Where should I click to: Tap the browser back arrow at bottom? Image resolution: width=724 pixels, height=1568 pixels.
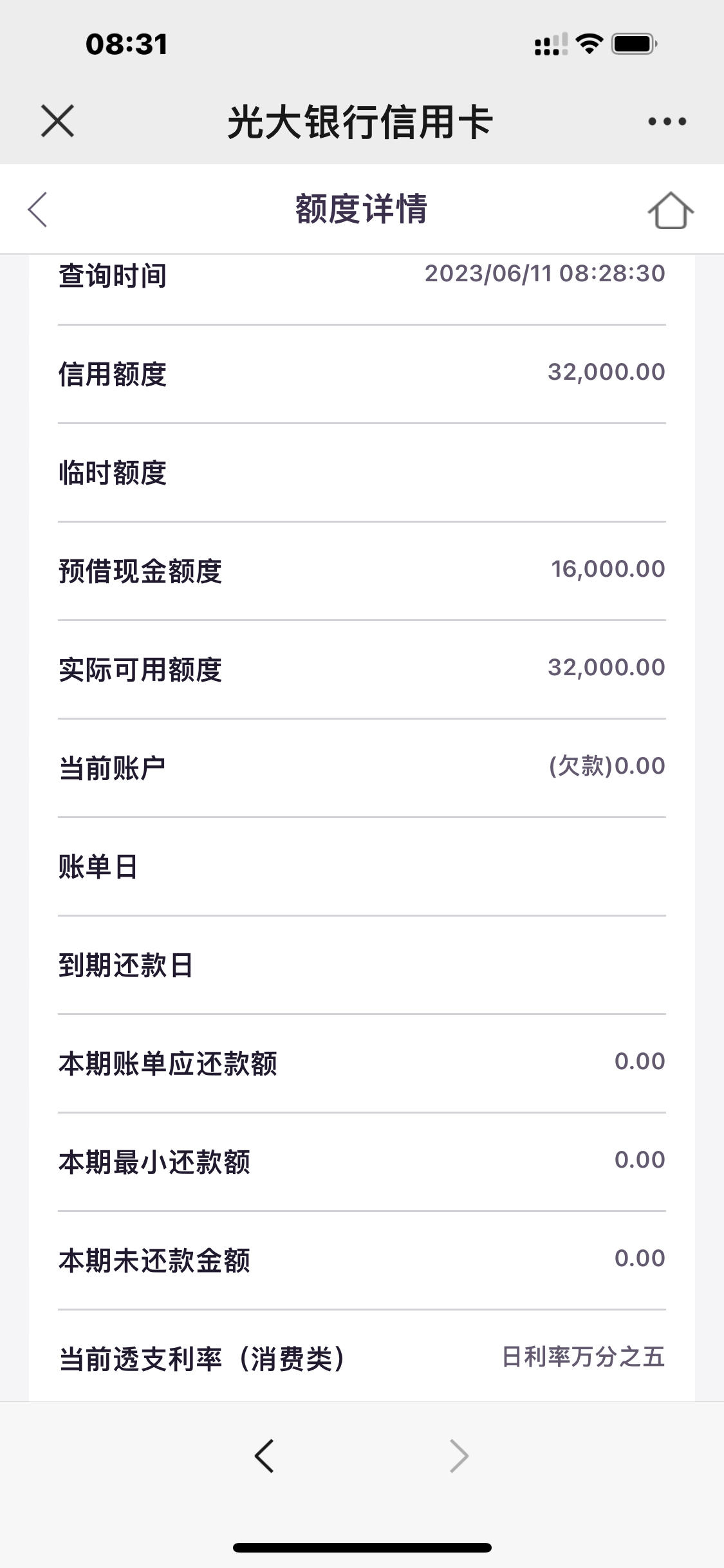pyautogui.click(x=265, y=1456)
